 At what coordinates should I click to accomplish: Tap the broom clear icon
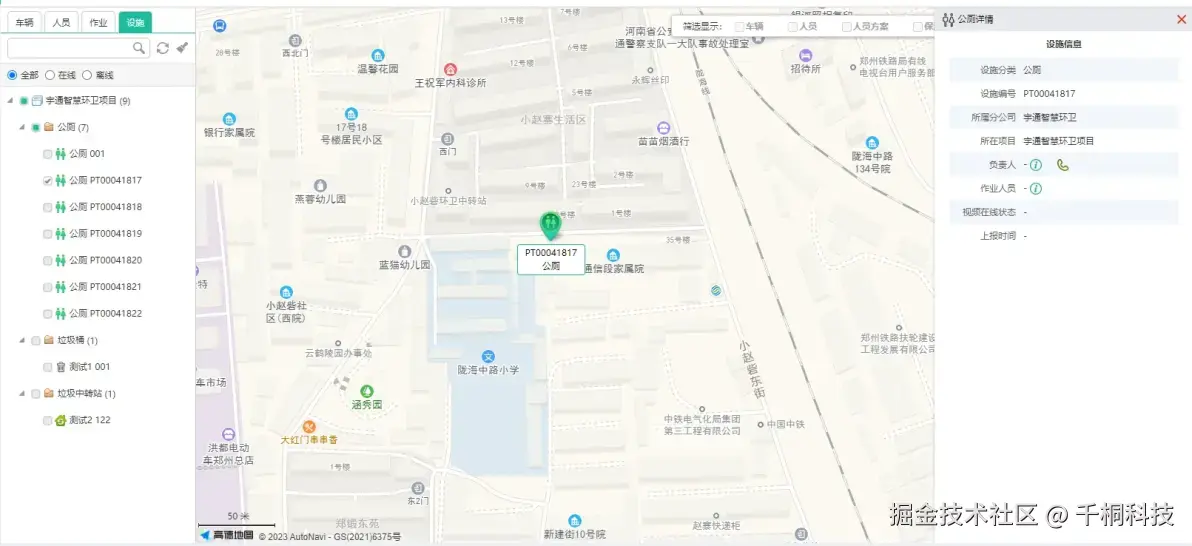tap(182, 48)
